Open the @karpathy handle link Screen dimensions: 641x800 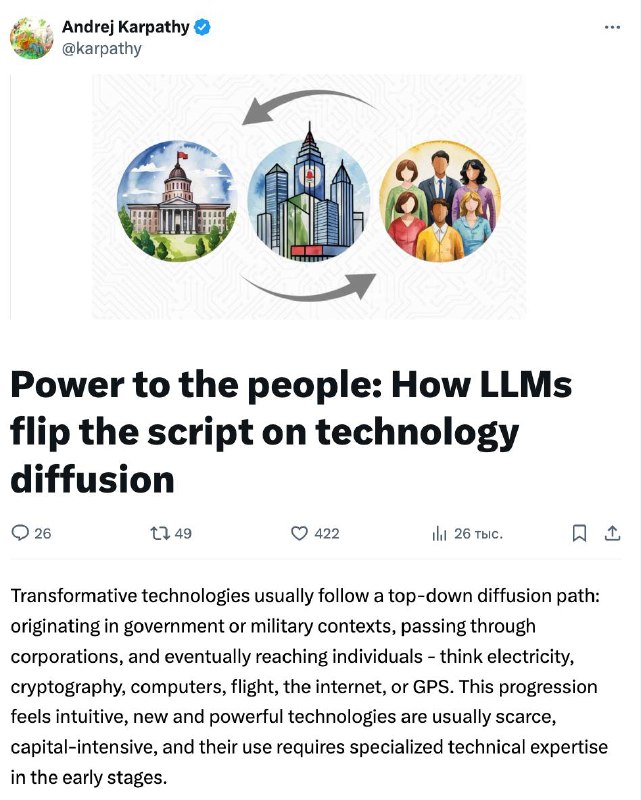[101, 48]
